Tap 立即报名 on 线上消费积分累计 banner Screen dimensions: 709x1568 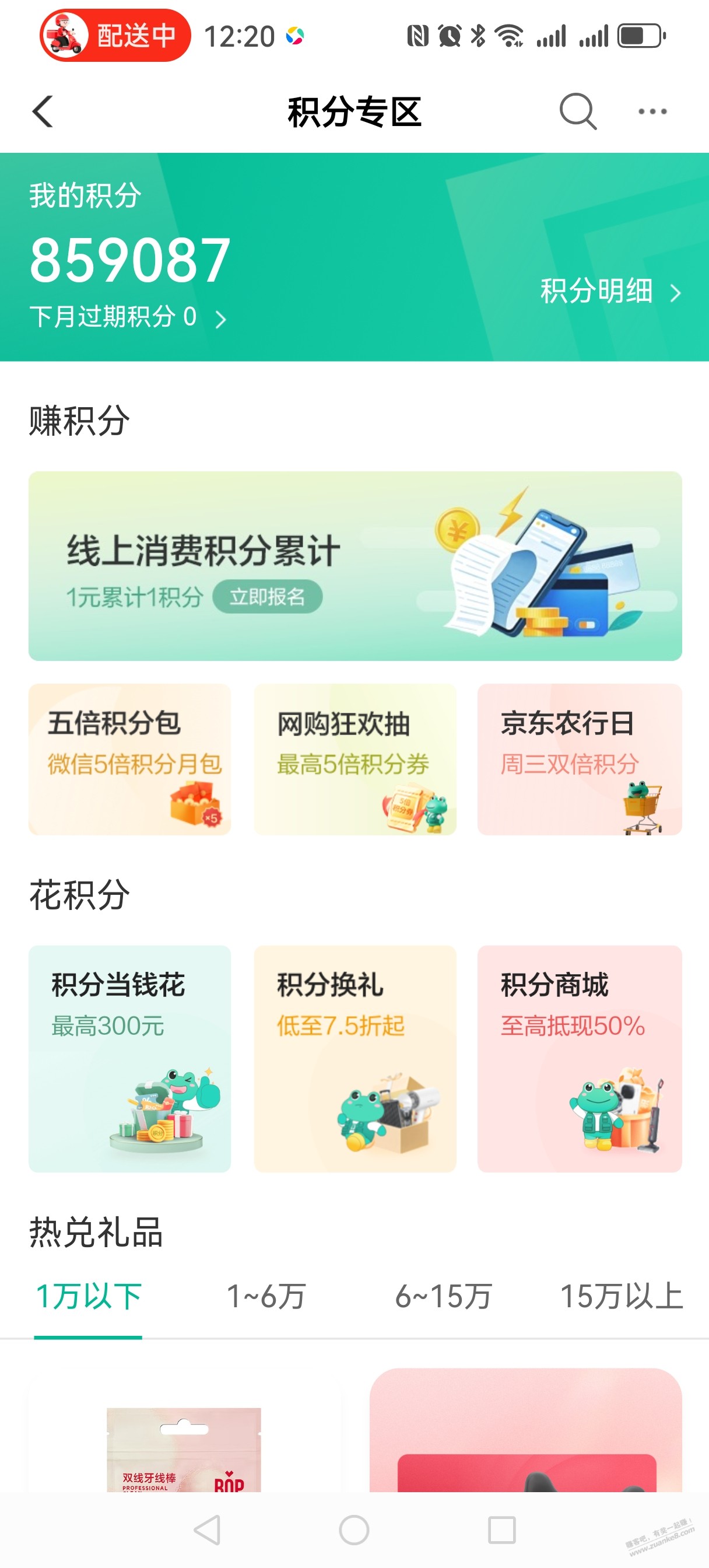[x=267, y=597]
